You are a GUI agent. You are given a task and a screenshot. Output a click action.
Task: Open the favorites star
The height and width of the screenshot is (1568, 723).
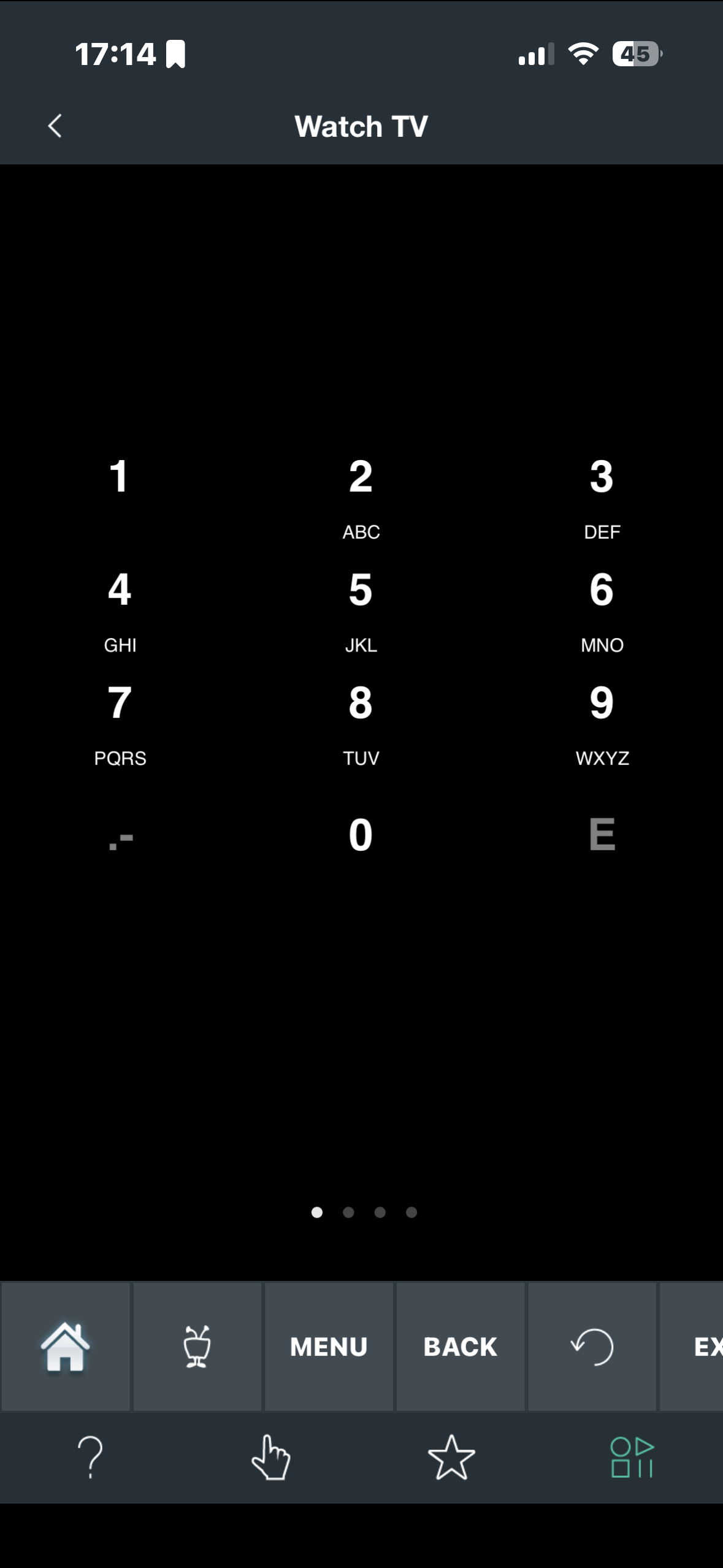451,1457
